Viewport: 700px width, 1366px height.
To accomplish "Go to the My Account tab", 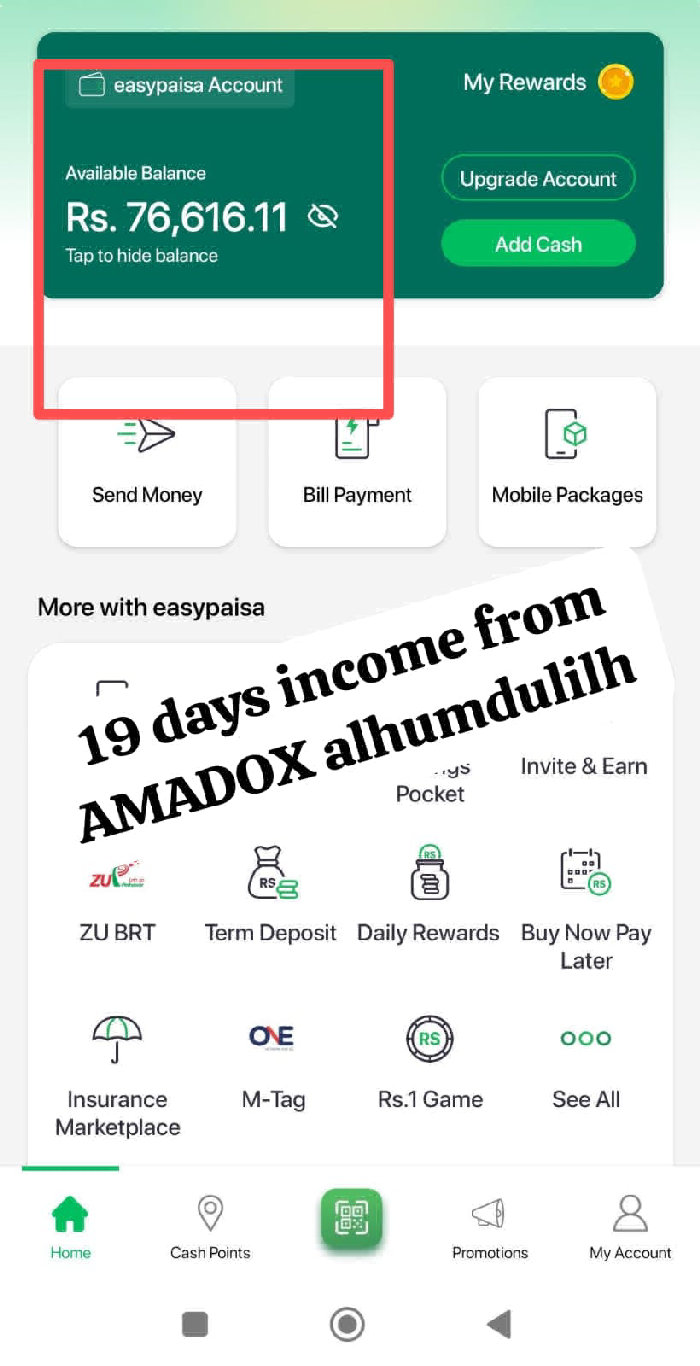I will coord(630,1226).
